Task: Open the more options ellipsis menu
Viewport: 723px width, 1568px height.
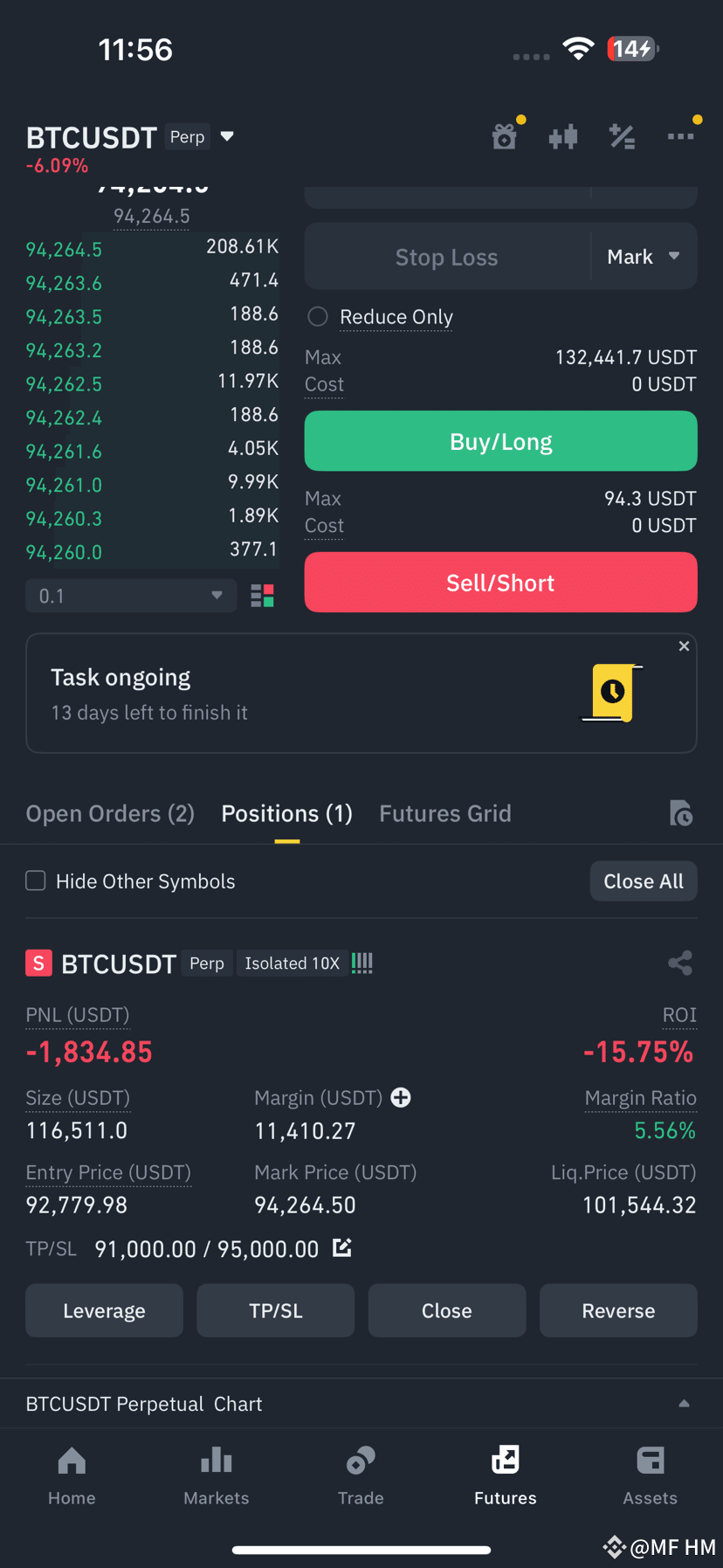Action: [682, 136]
